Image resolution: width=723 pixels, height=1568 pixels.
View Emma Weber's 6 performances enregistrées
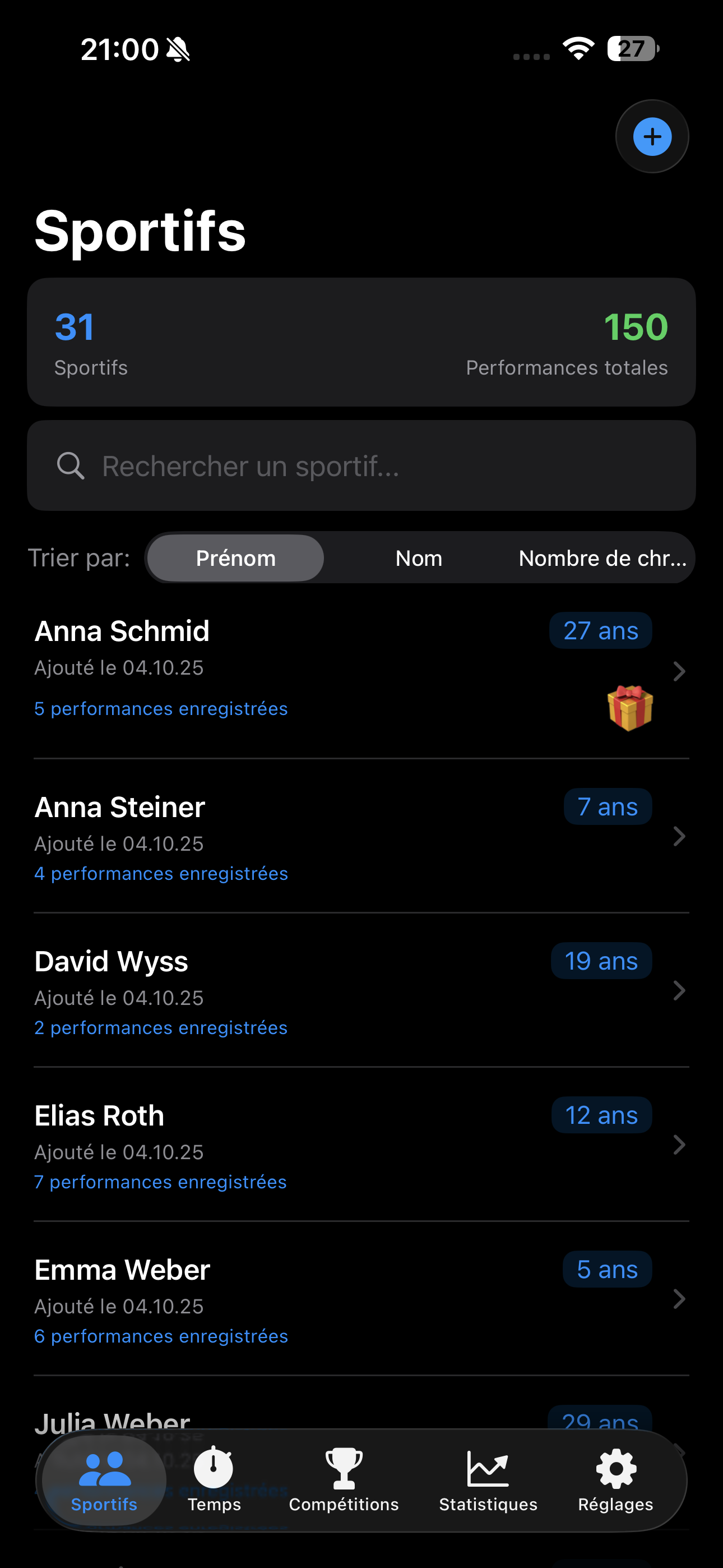[x=161, y=1335]
